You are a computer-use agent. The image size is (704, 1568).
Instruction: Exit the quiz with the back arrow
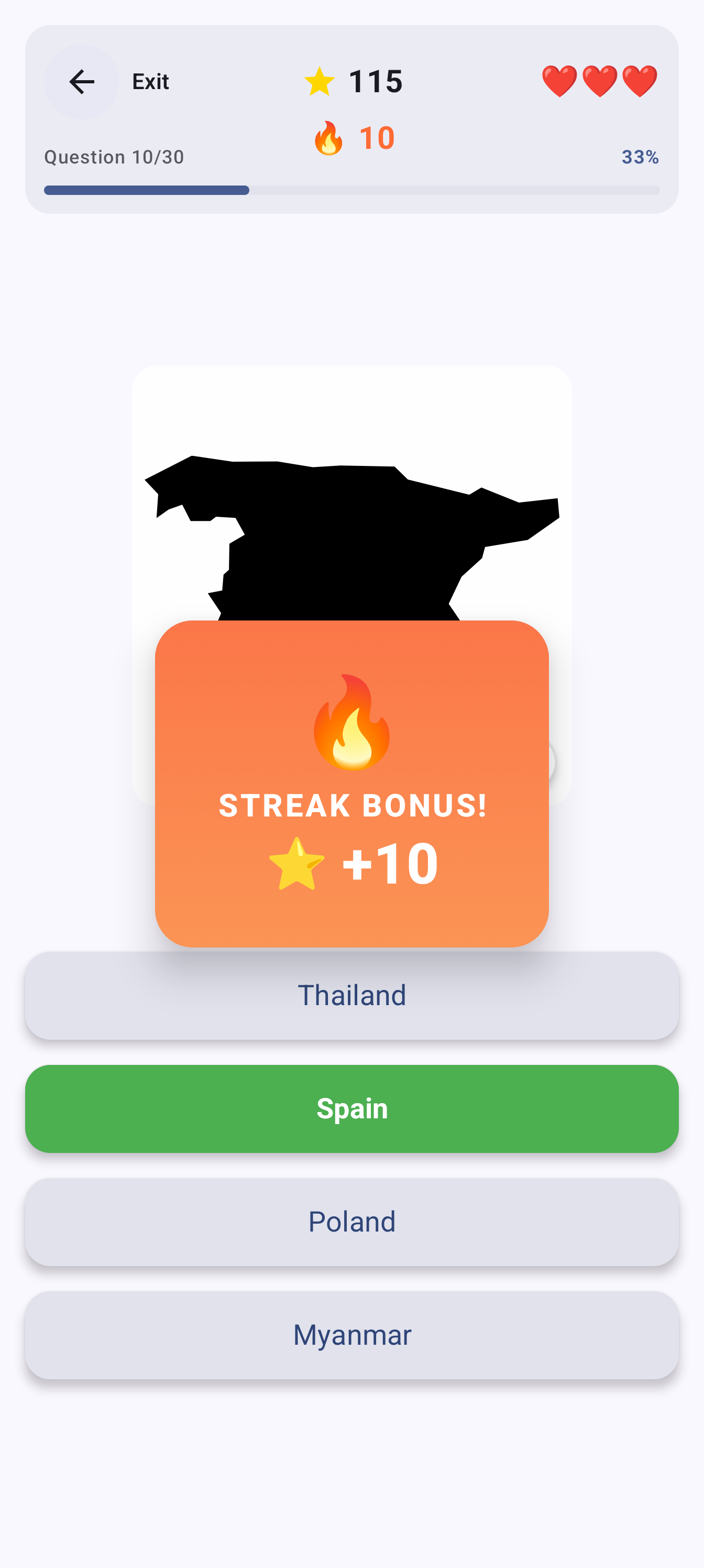pos(82,82)
